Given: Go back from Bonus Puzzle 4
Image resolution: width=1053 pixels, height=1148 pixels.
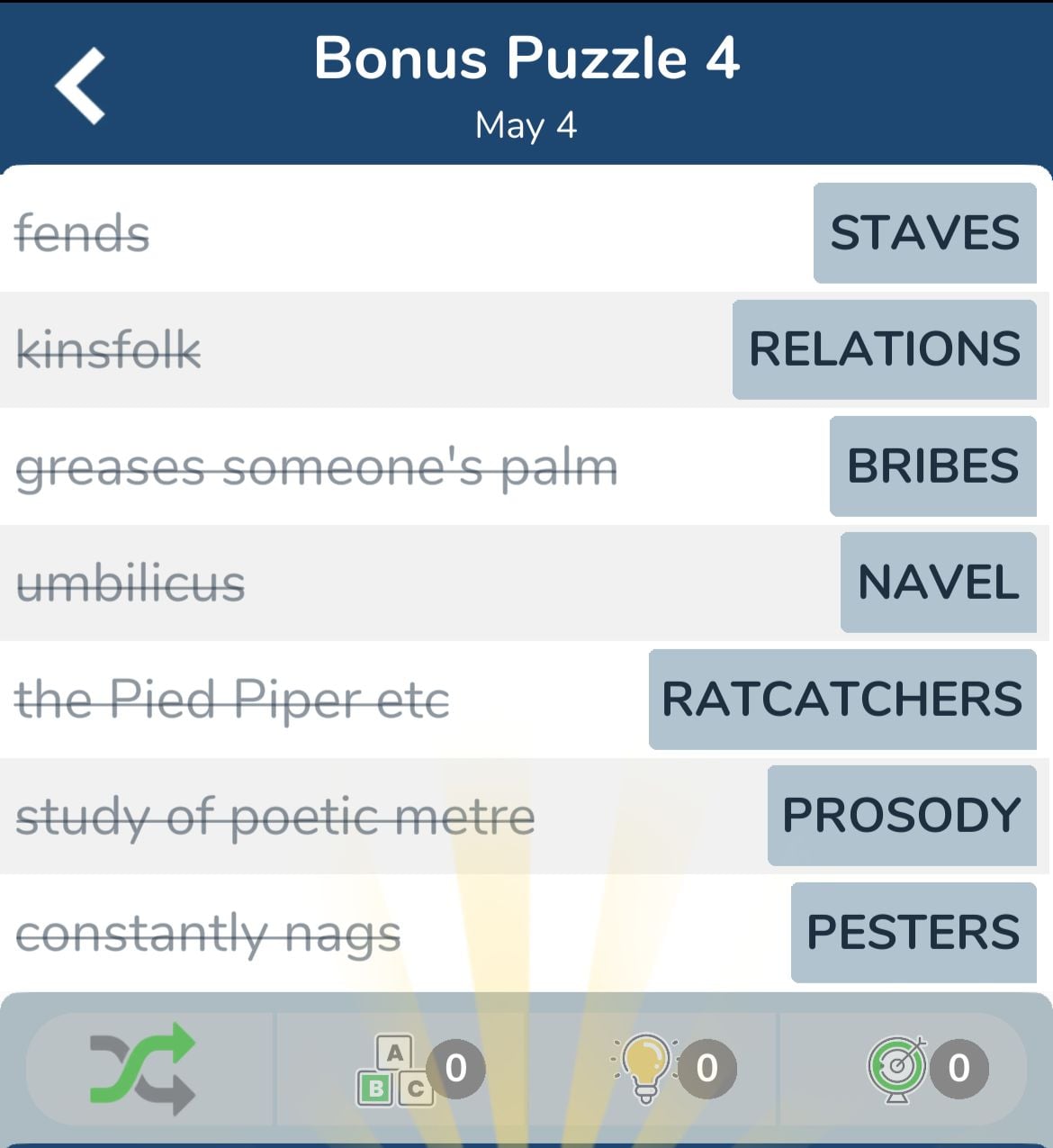Looking at the screenshot, I should point(81,86).
